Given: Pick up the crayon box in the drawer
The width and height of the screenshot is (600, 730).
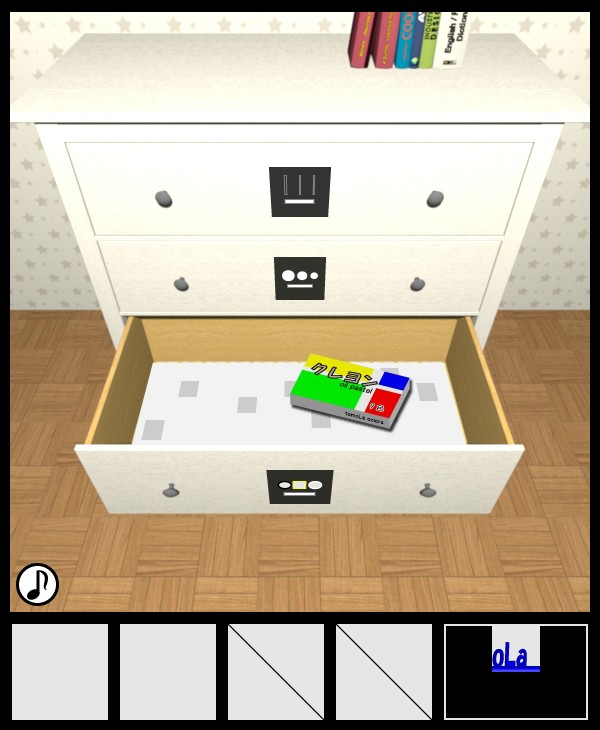Looking at the screenshot, I should click(x=350, y=391).
